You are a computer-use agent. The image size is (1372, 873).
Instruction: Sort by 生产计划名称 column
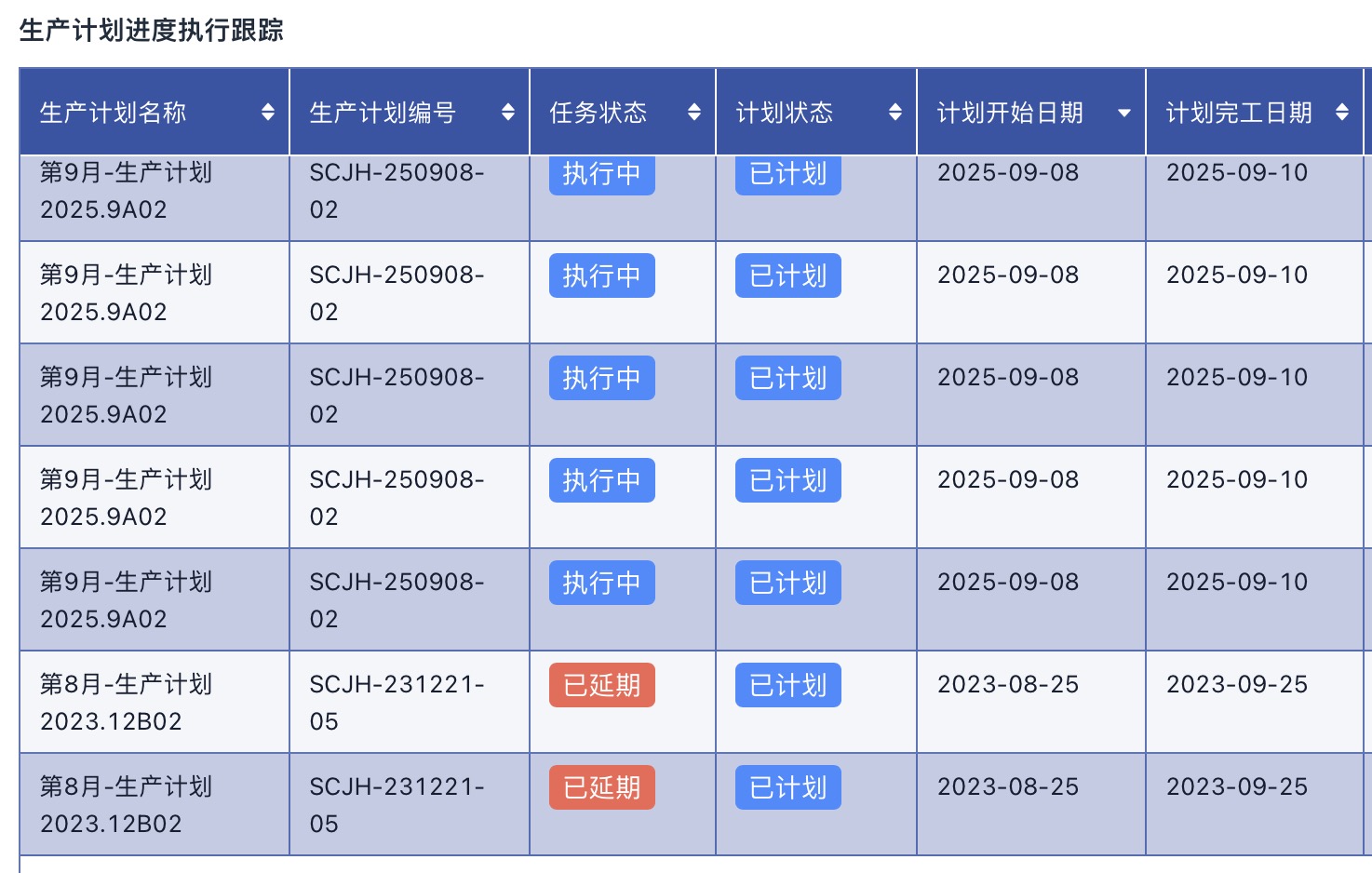(x=268, y=113)
